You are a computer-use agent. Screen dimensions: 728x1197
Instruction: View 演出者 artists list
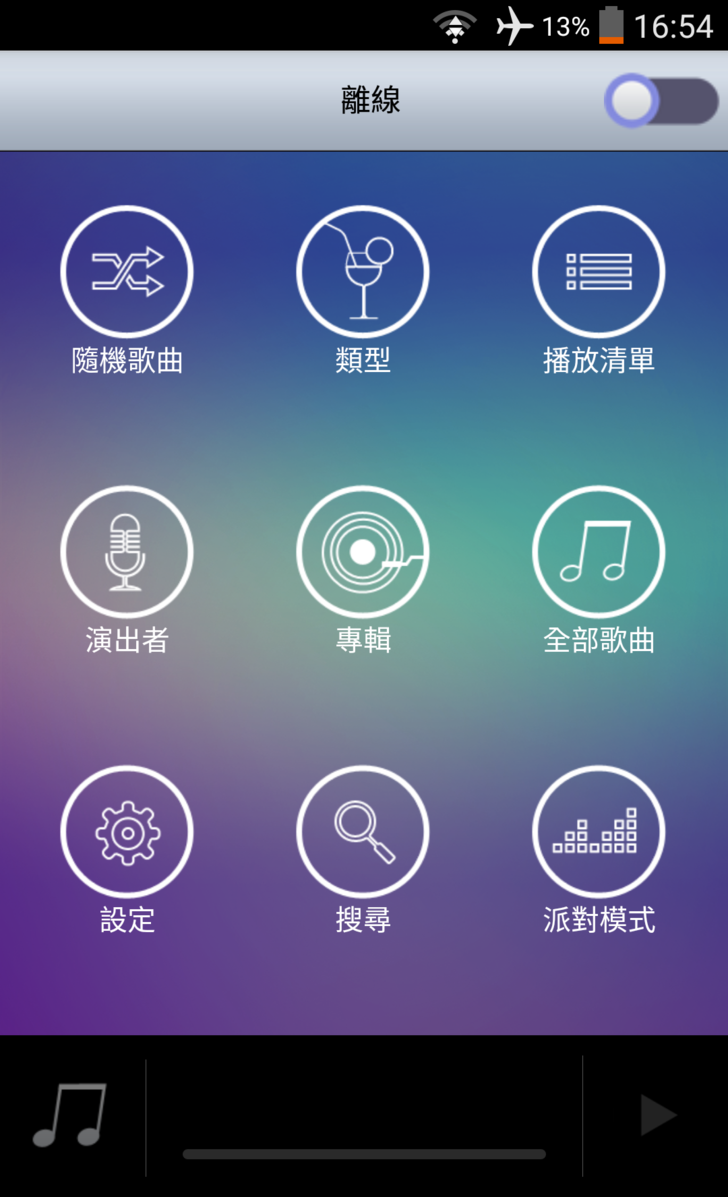[x=127, y=552]
